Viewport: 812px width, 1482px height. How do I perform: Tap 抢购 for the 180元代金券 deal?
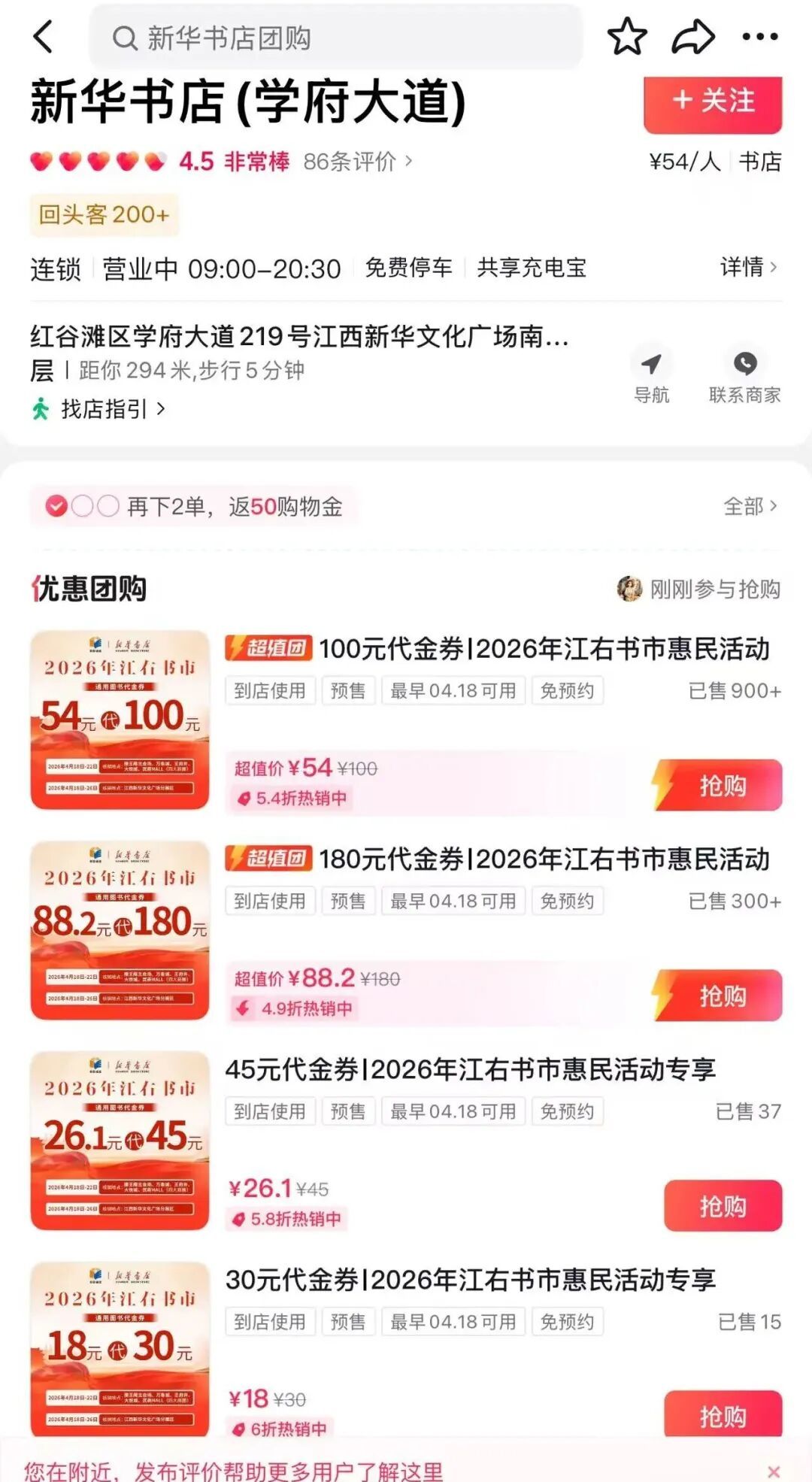pyautogui.click(x=720, y=996)
